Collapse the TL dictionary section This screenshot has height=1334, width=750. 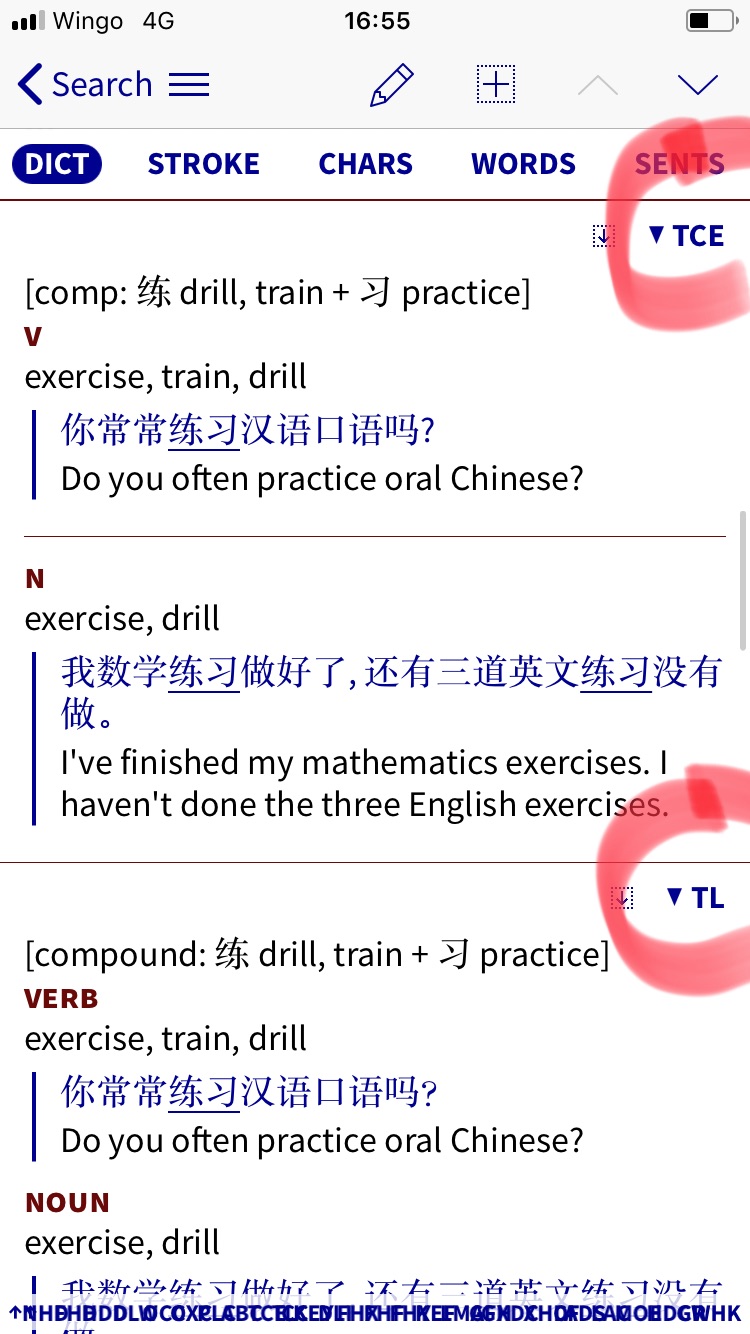pyautogui.click(x=695, y=898)
